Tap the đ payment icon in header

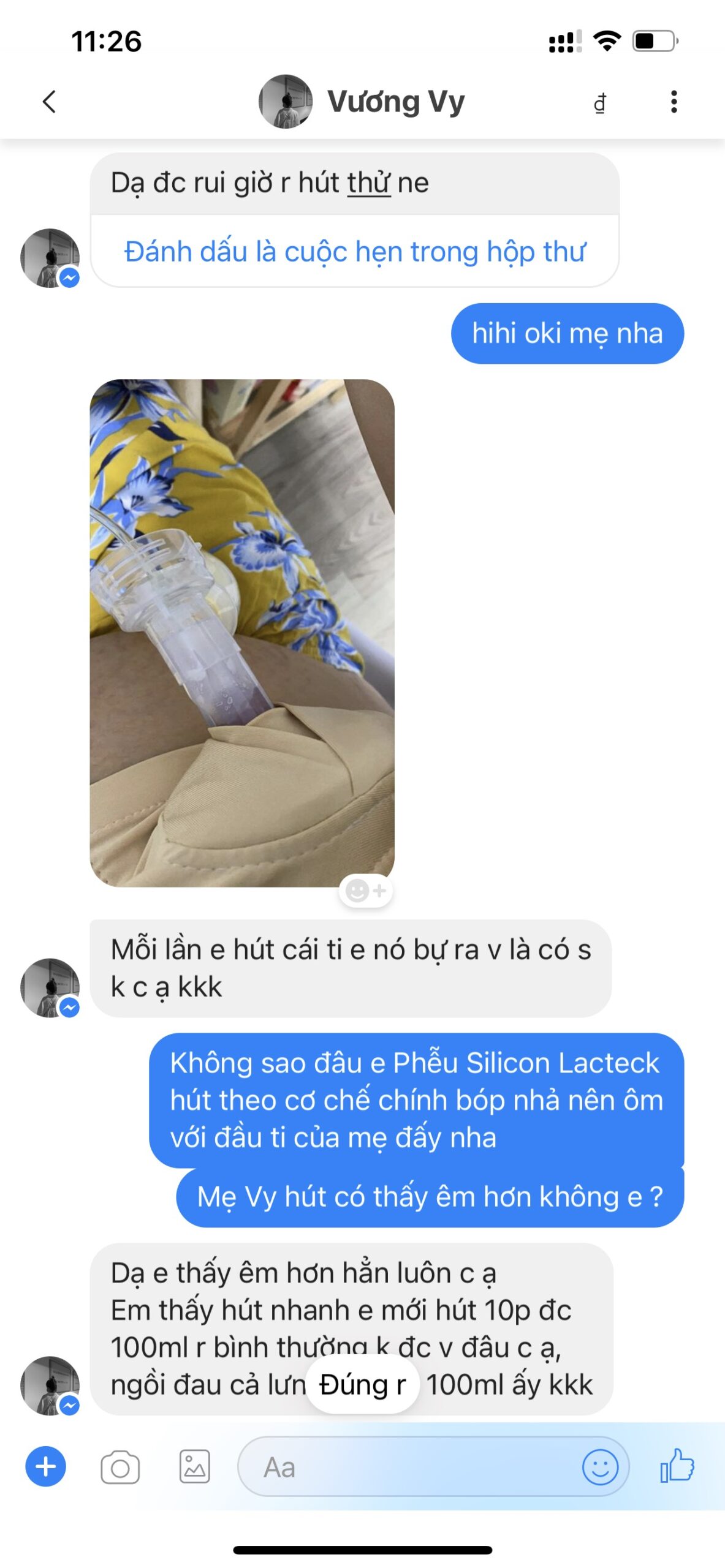point(599,103)
